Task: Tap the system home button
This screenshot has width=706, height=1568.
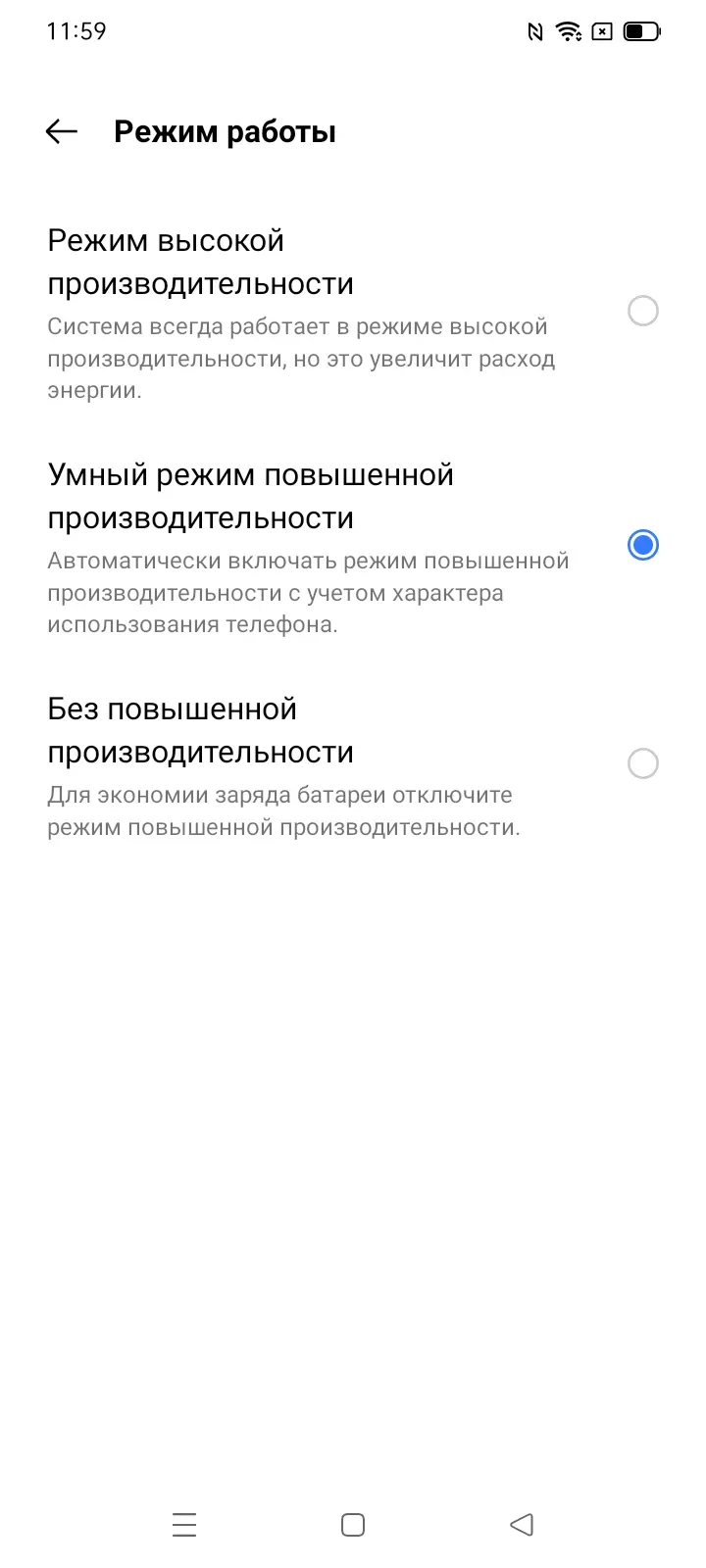Action: (x=353, y=1525)
